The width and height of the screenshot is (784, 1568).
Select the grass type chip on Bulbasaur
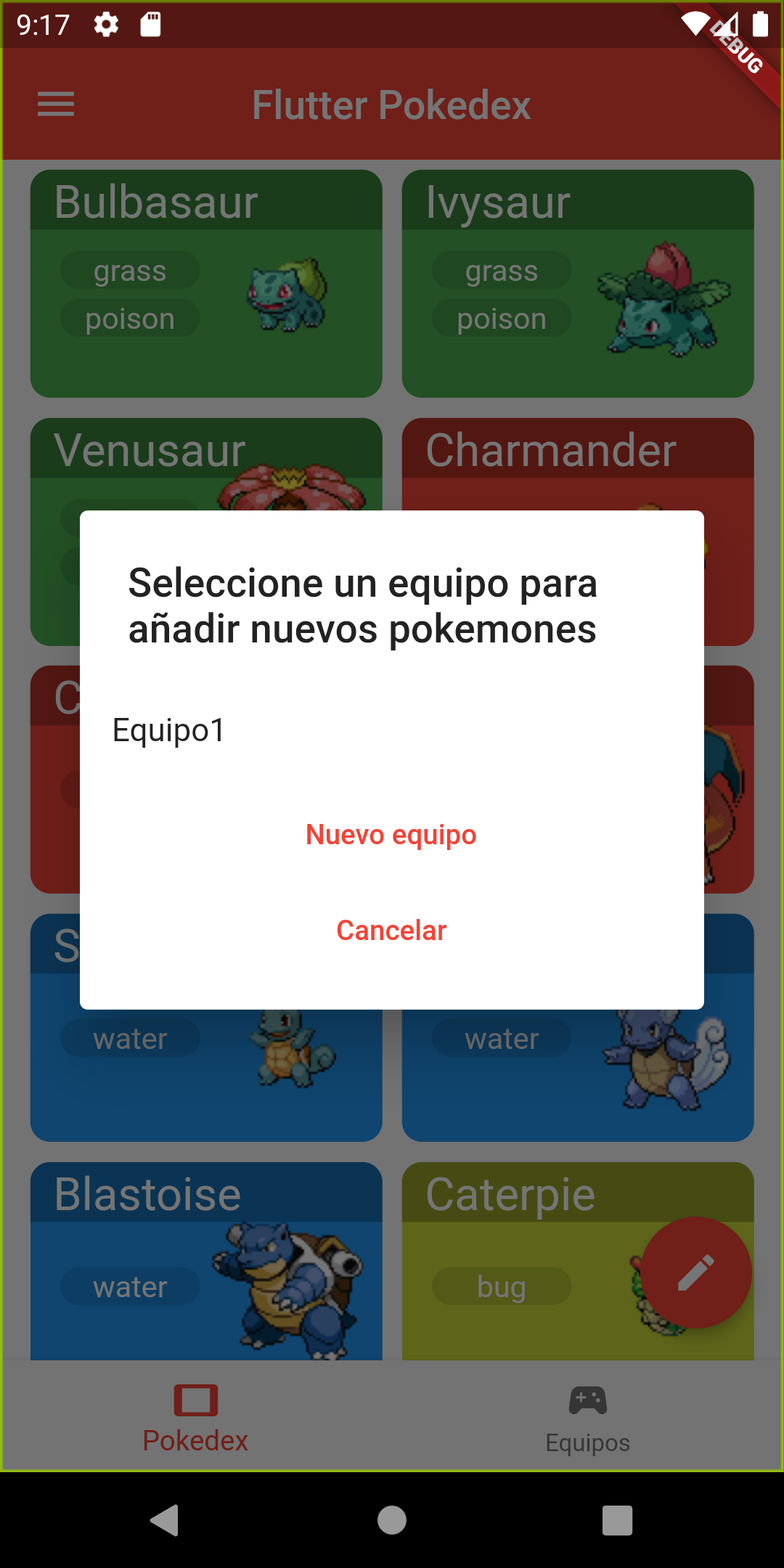pos(129,270)
